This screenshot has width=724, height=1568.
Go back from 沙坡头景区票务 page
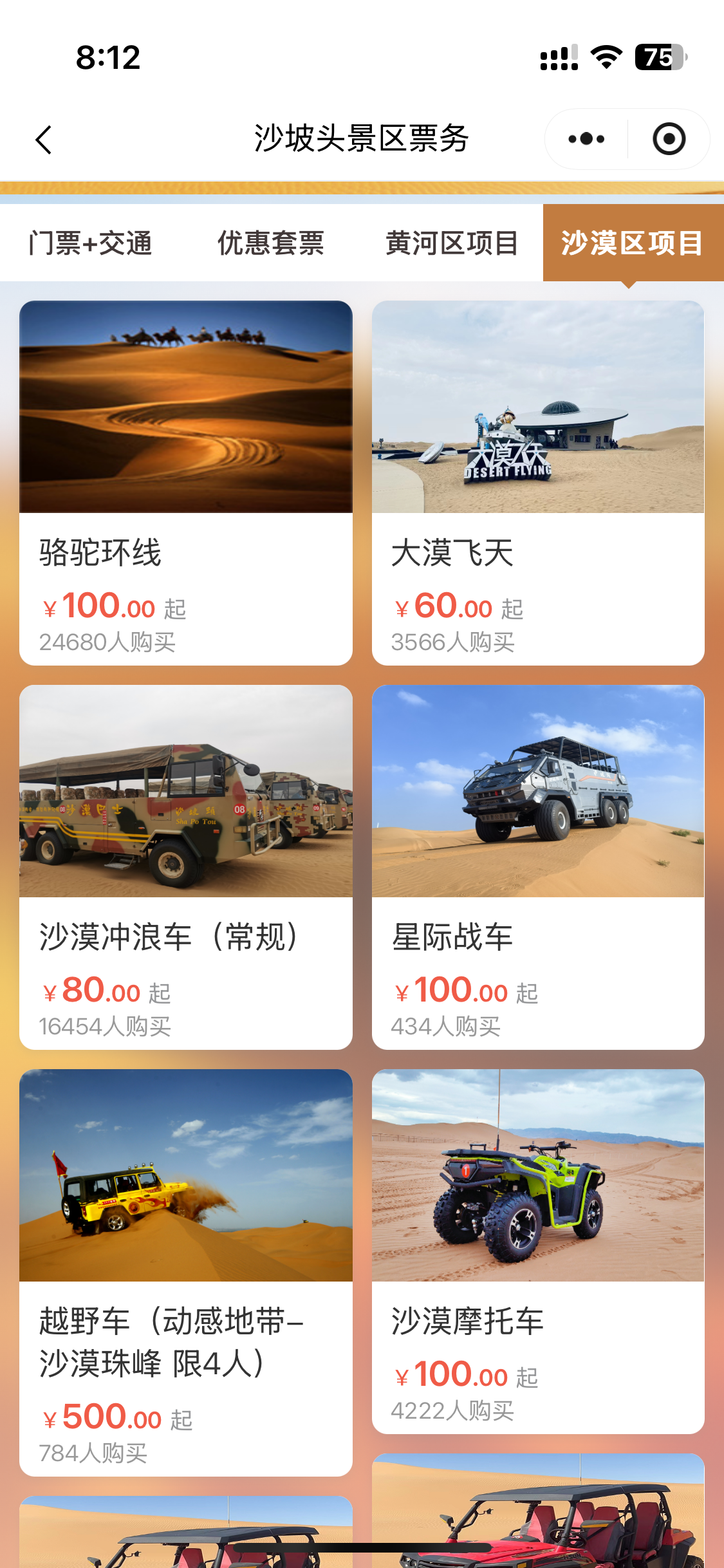tap(44, 140)
